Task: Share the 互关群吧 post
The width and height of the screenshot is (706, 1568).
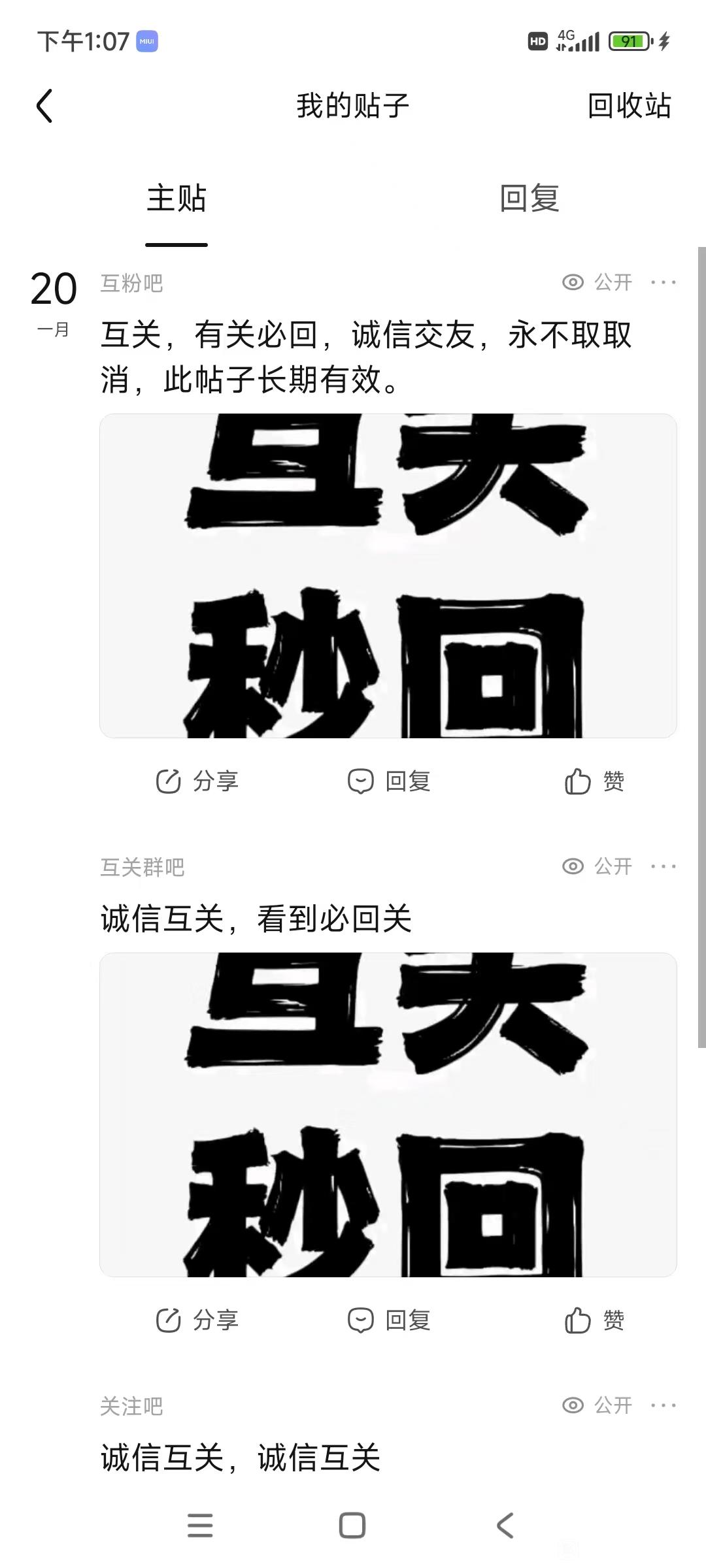Action: pyautogui.click(x=197, y=1320)
